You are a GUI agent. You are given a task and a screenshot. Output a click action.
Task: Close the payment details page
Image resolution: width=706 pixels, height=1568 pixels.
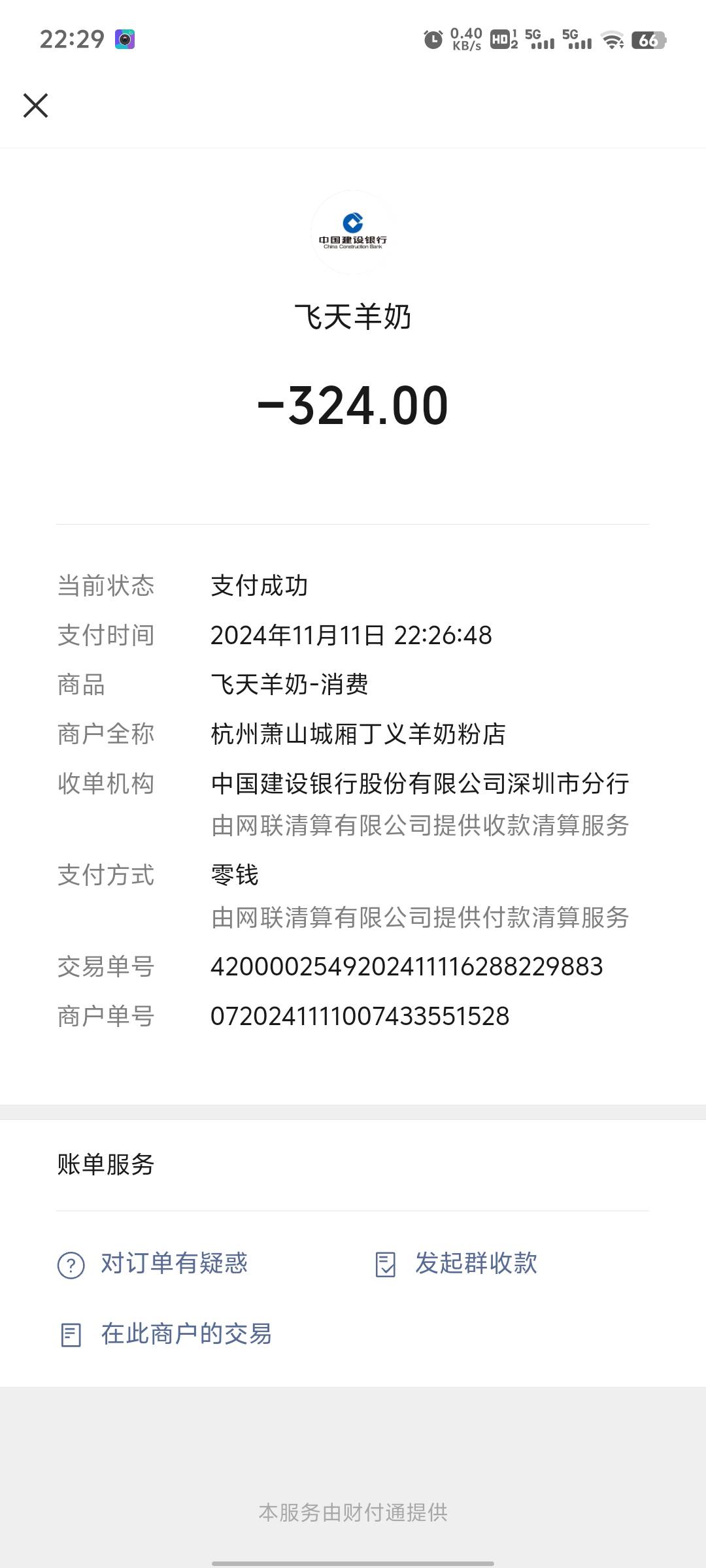point(35,105)
